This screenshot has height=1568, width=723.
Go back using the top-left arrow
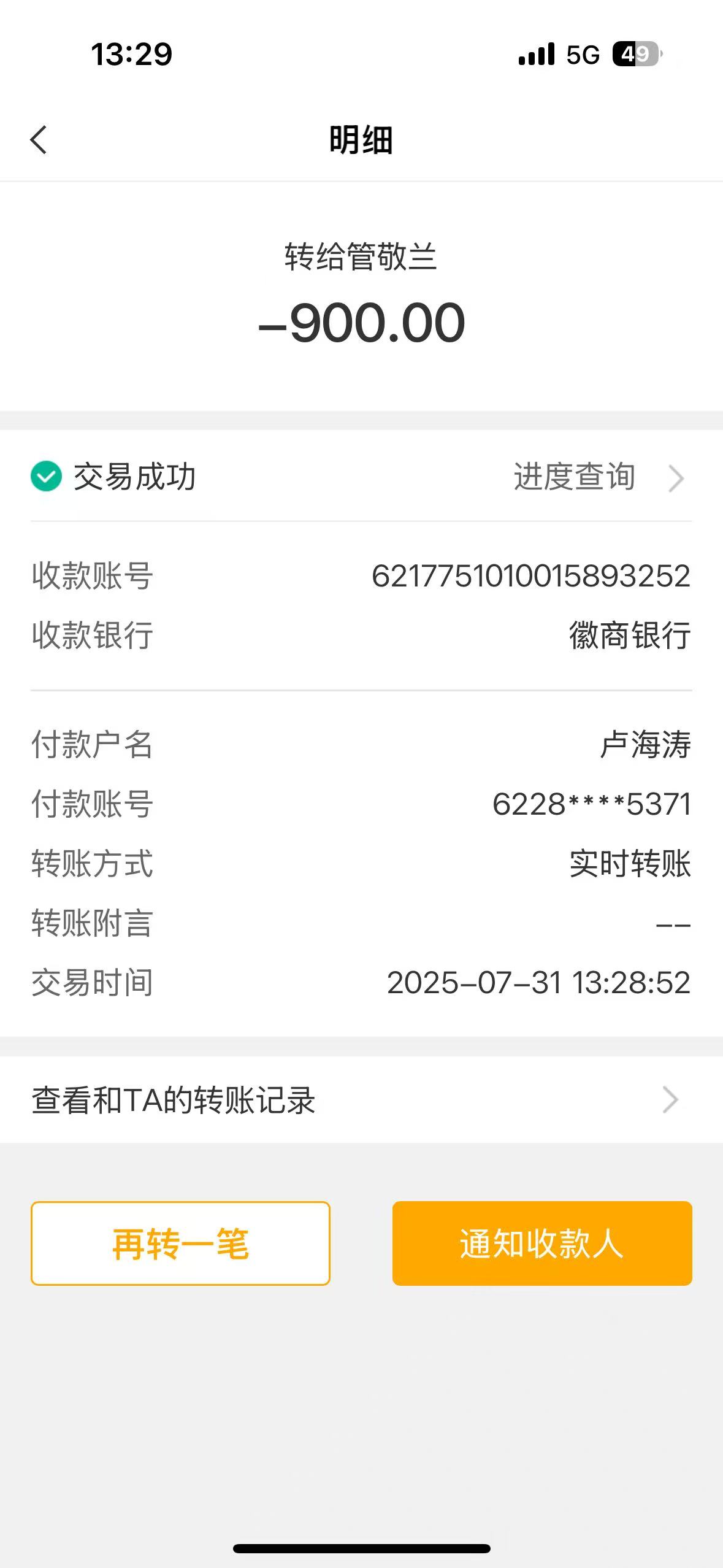point(39,140)
